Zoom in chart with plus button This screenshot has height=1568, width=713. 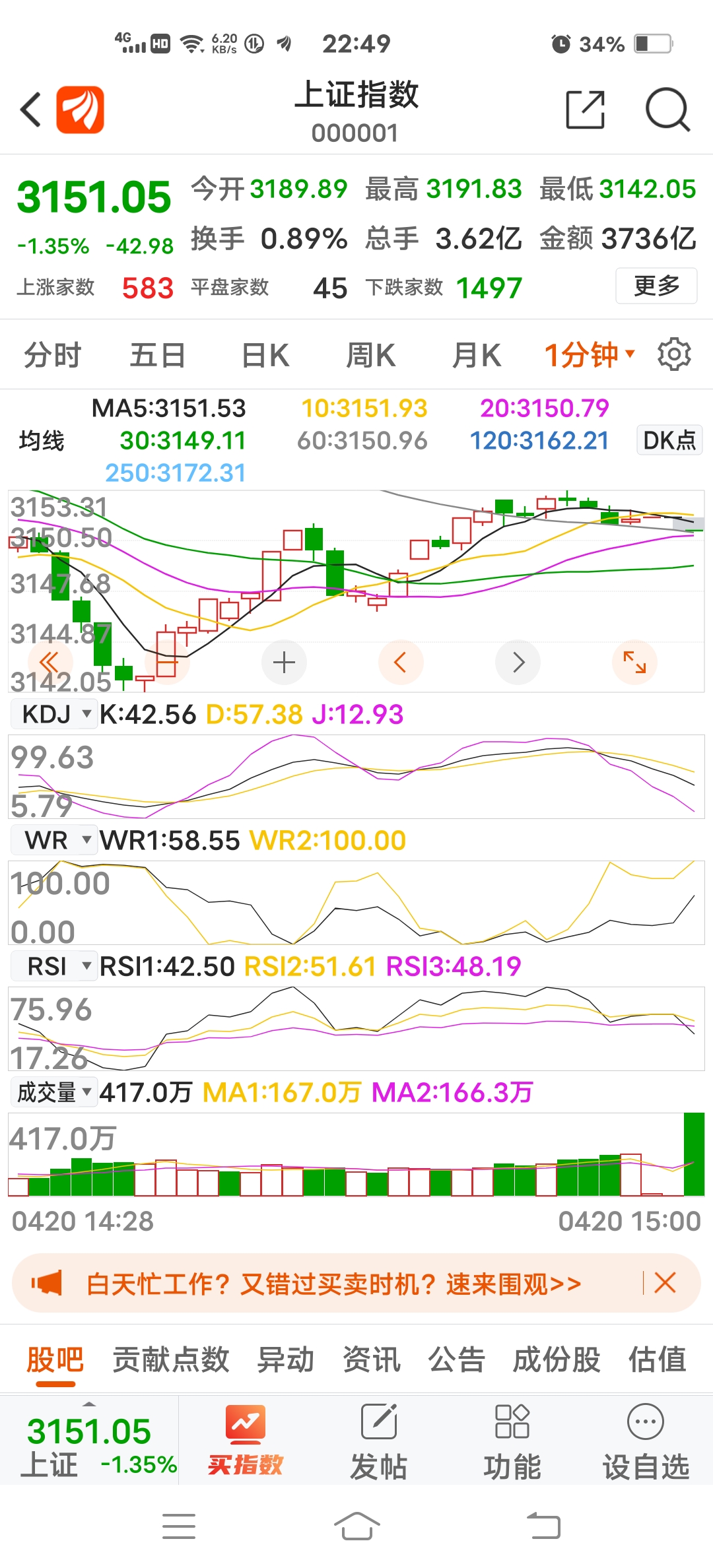284,662
